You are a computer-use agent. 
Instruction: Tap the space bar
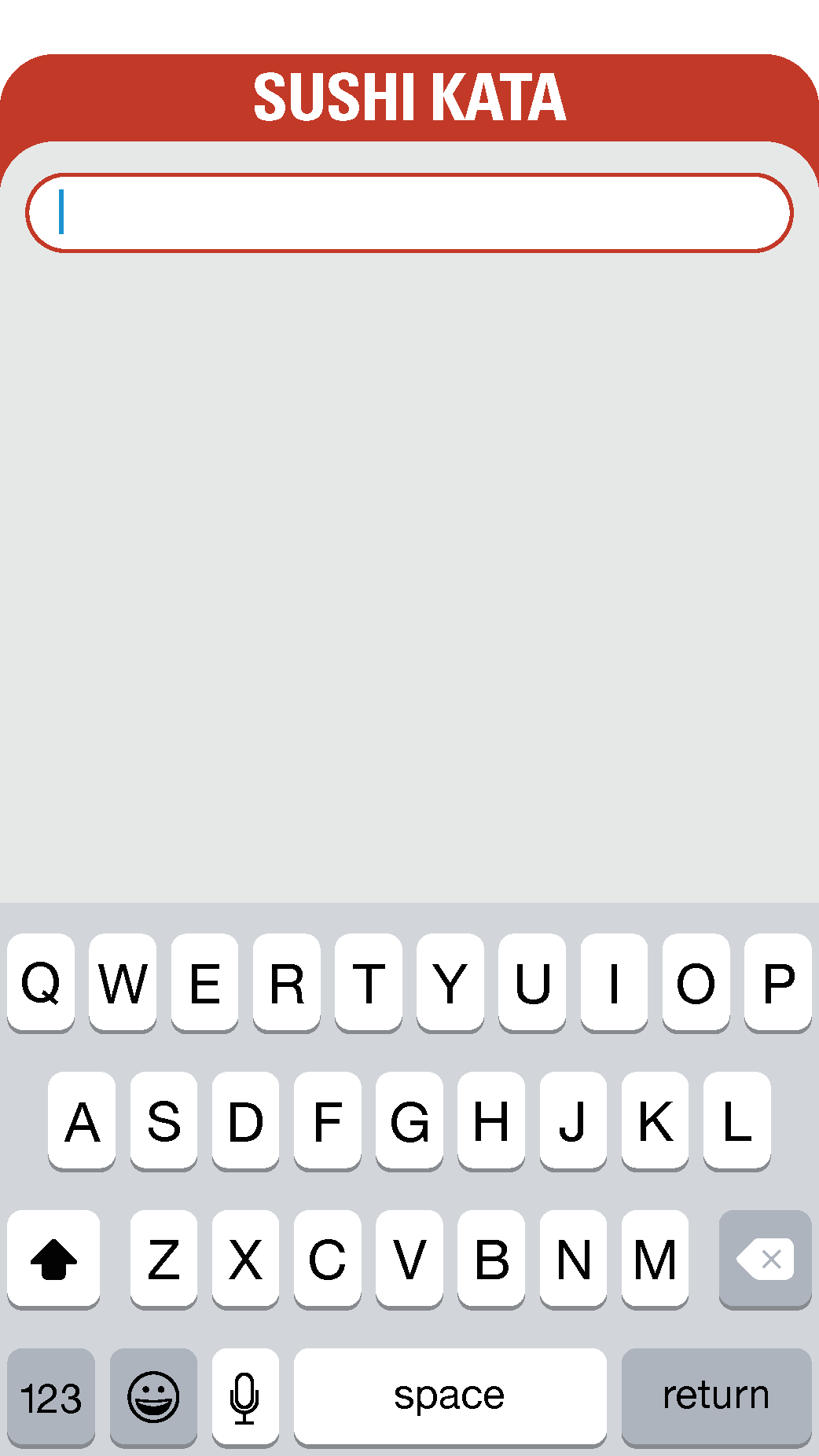tap(450, 1396)
